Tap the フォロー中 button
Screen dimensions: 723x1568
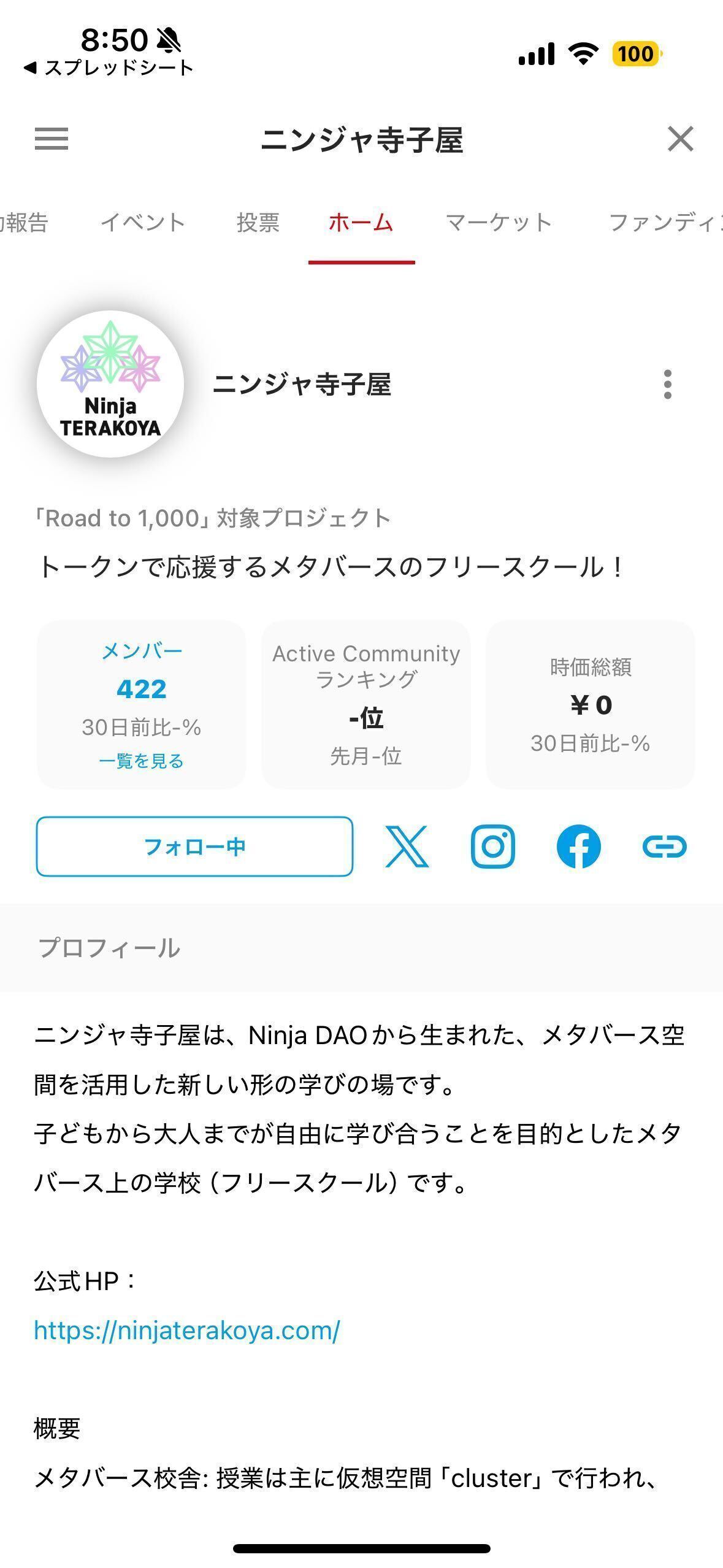[194, 847]
